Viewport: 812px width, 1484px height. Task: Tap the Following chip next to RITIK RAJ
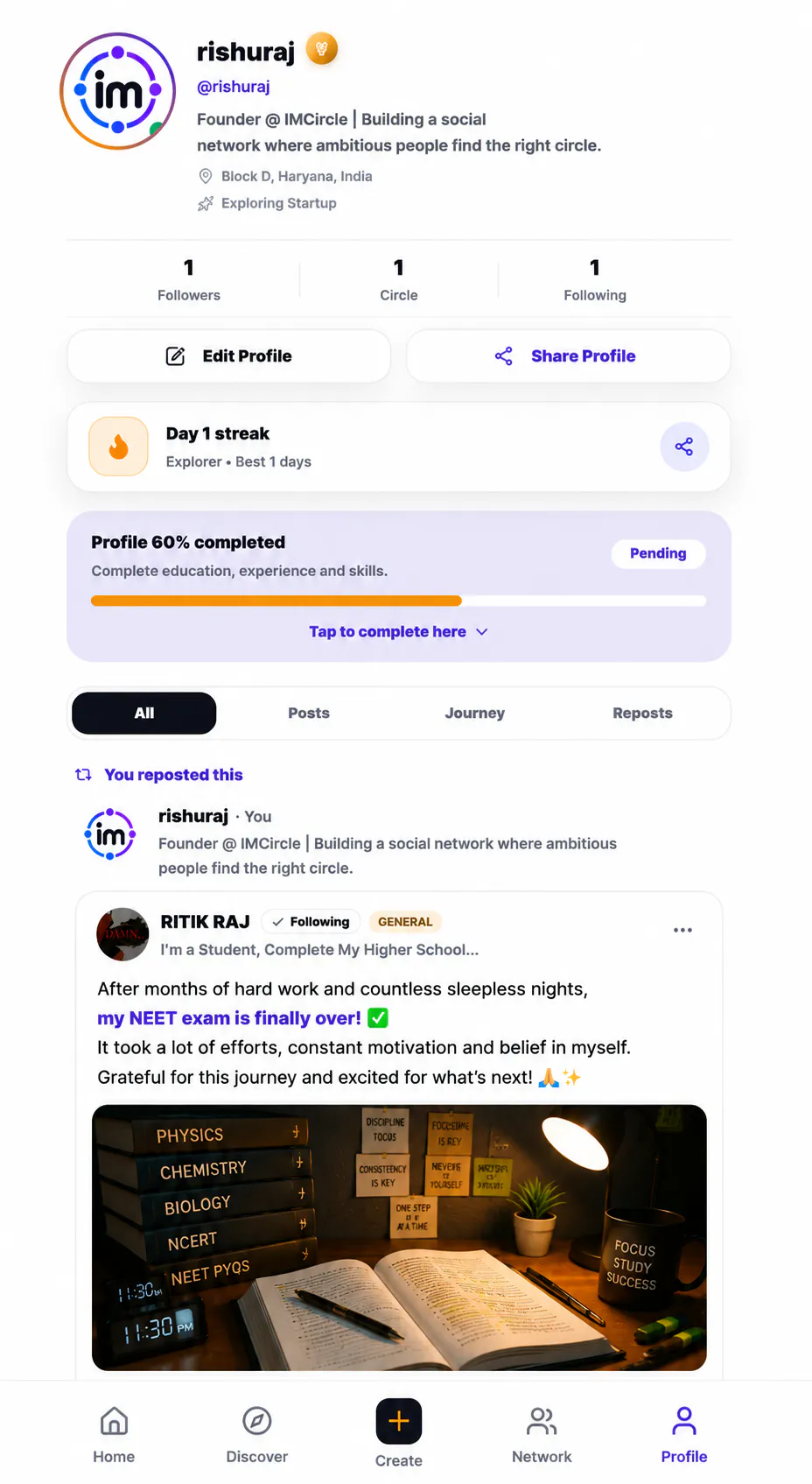pyautogui.click(x=311, y=921)
